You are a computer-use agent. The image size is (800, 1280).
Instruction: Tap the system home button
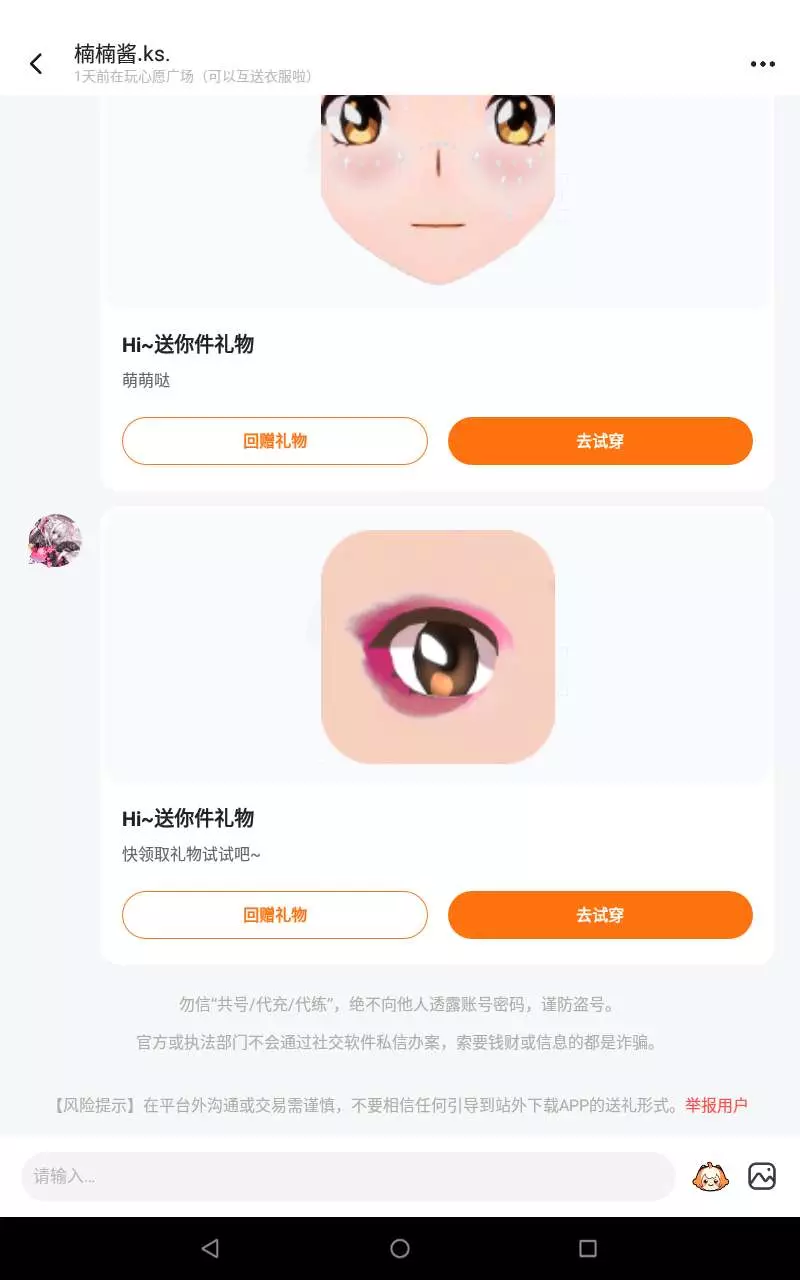point(400,1248)
